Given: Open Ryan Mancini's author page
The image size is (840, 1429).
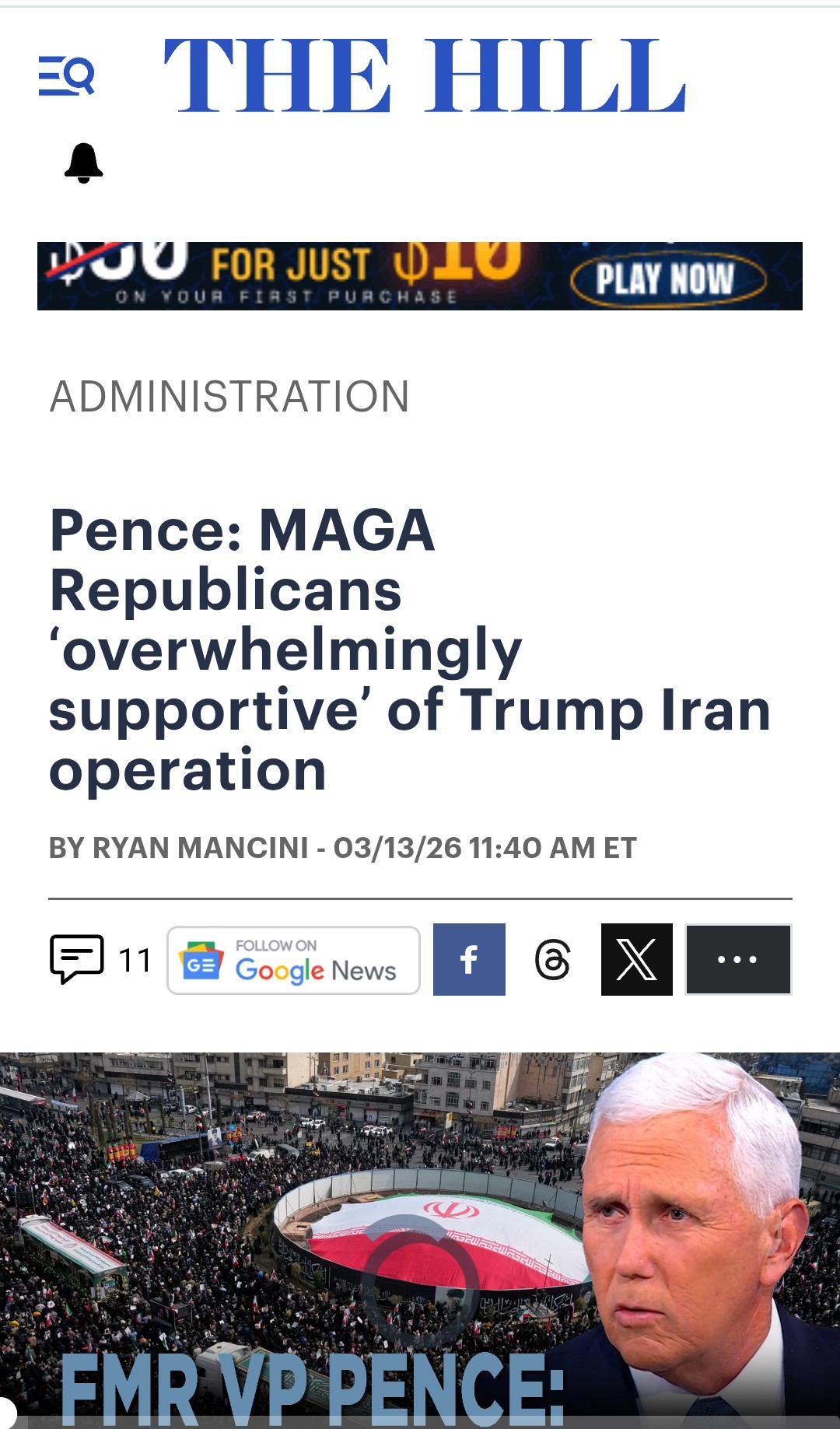Looking at the screenshot, I should tap(201, 848).
